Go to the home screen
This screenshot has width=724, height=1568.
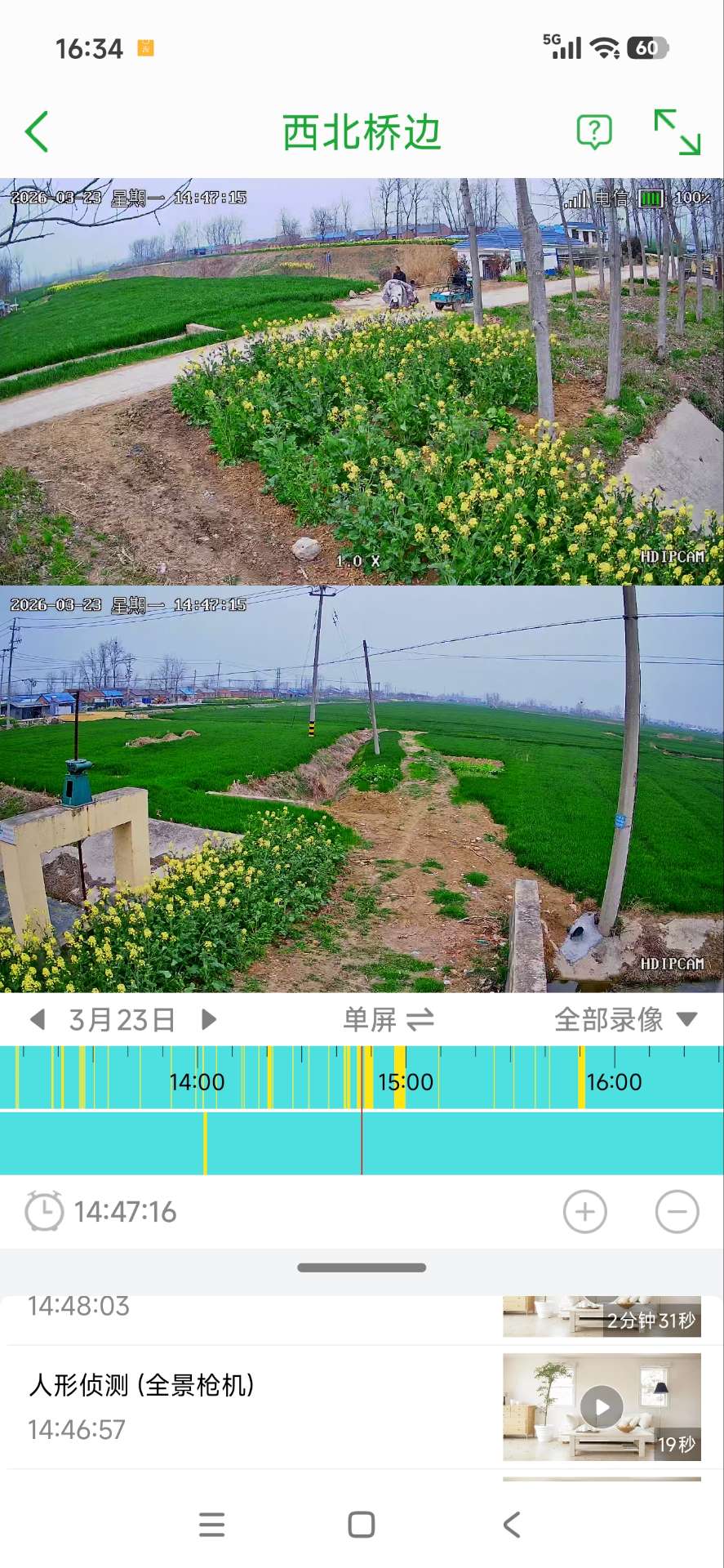362,1525
